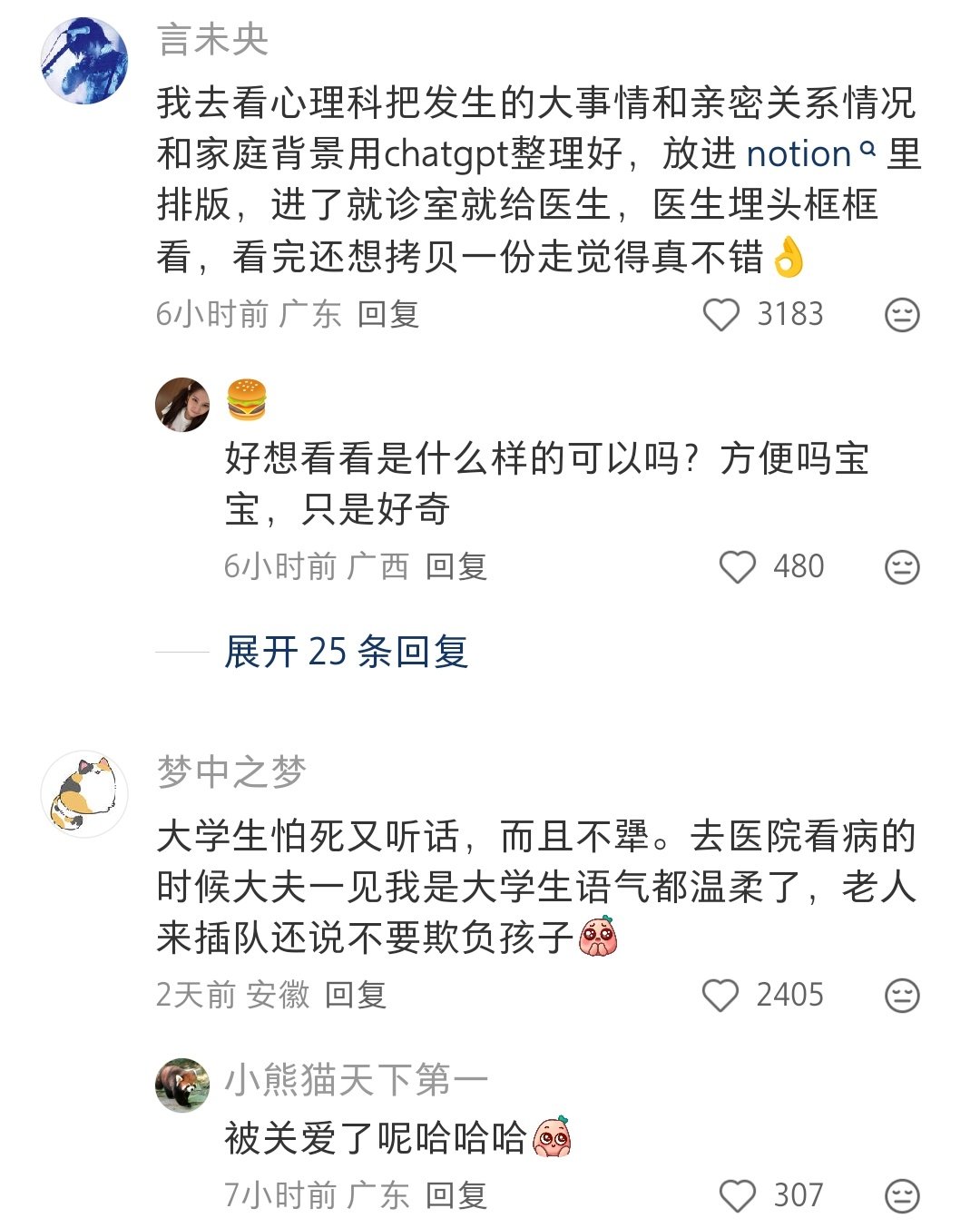This screenshot has height=1228, width=980.
Task: Reply to 小熊猫天下第一's comment
Action: click(456, 1196)
